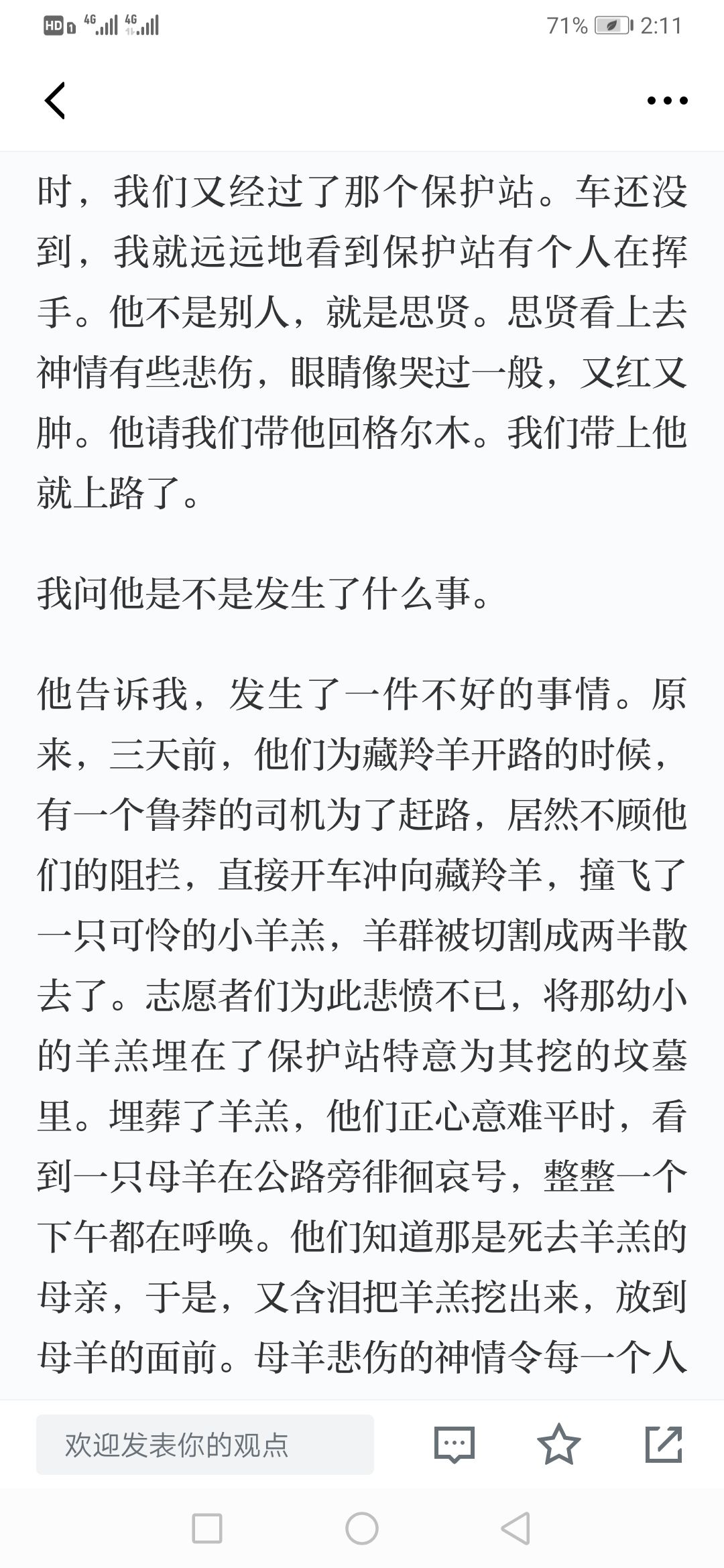This screenshot has width=724, height=1568.
Task: Go back using the top-left arrow
Action: coord(55,101)
